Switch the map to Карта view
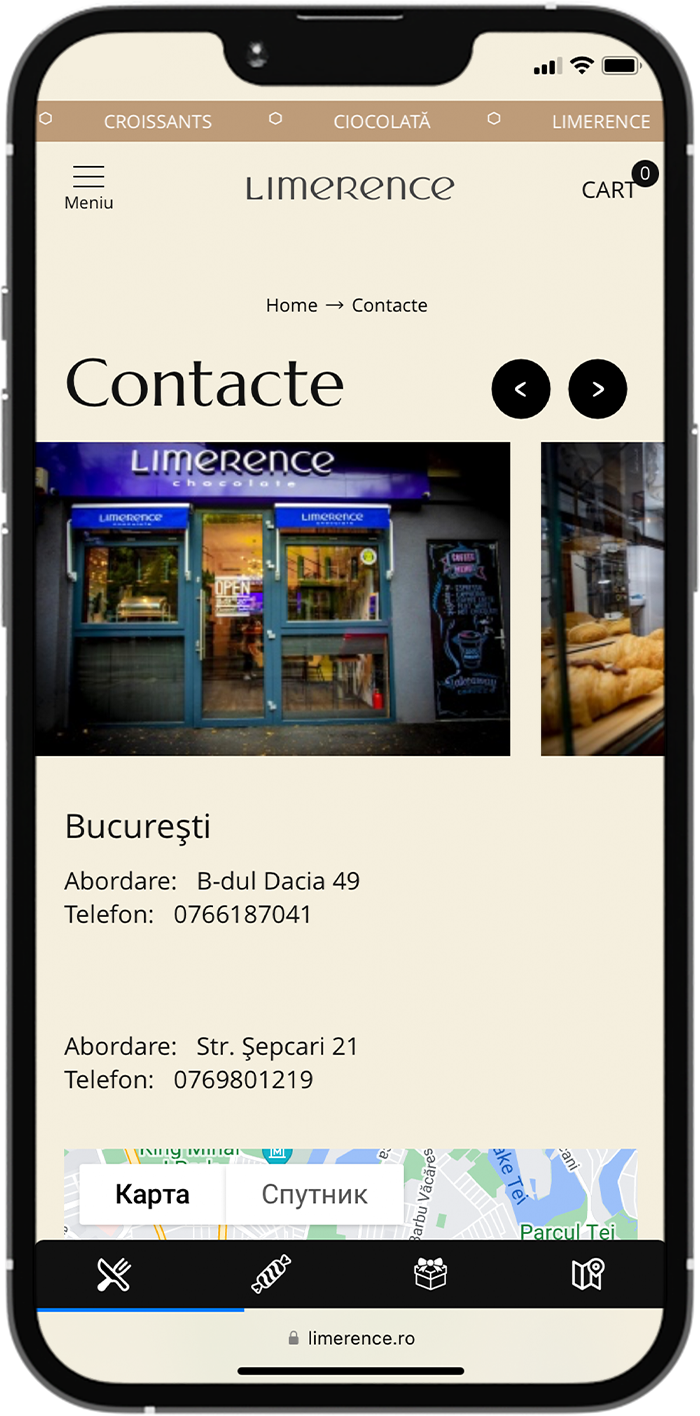The image size is (700, 1416). tap(152, 1194)
